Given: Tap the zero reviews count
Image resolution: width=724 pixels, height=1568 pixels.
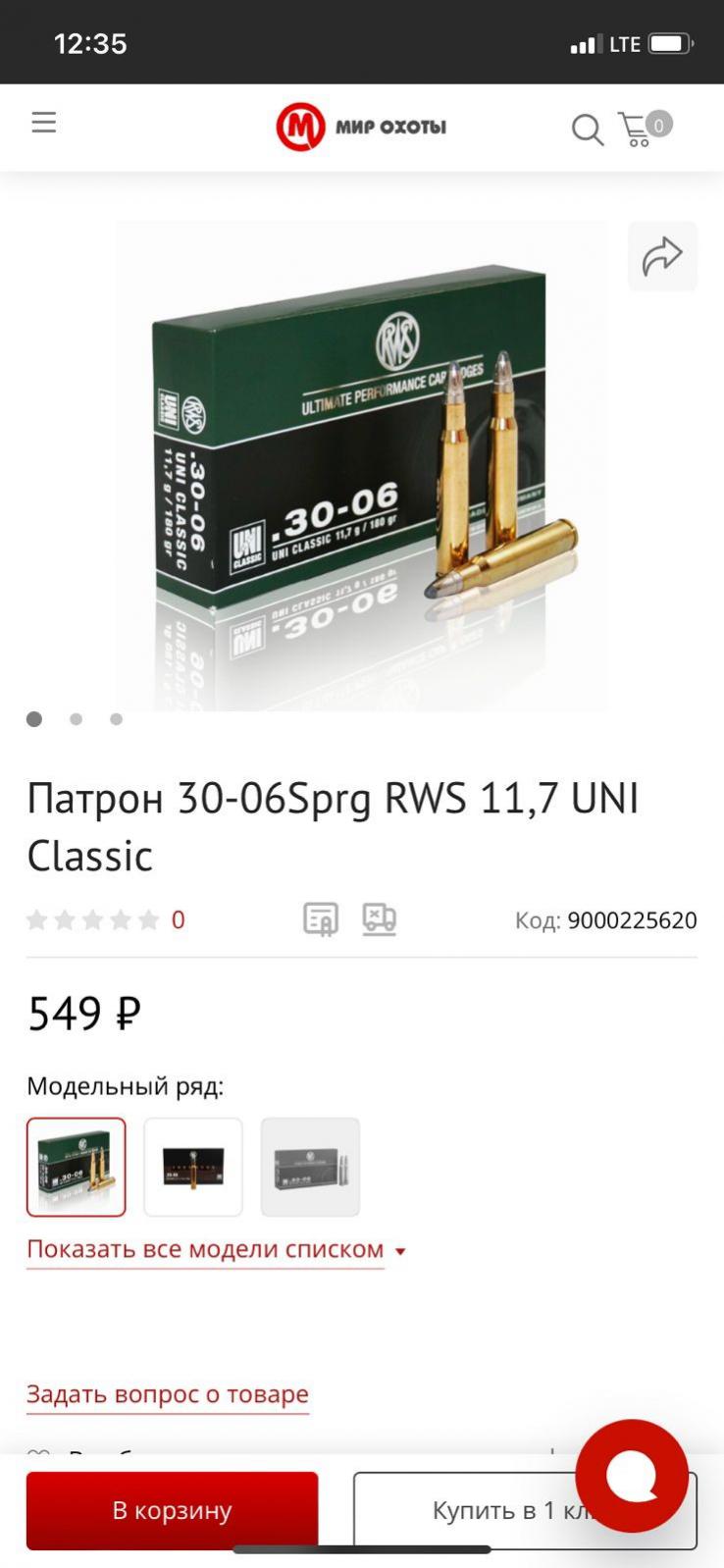Looking at the screenshot, I should (x=178, y=919).
